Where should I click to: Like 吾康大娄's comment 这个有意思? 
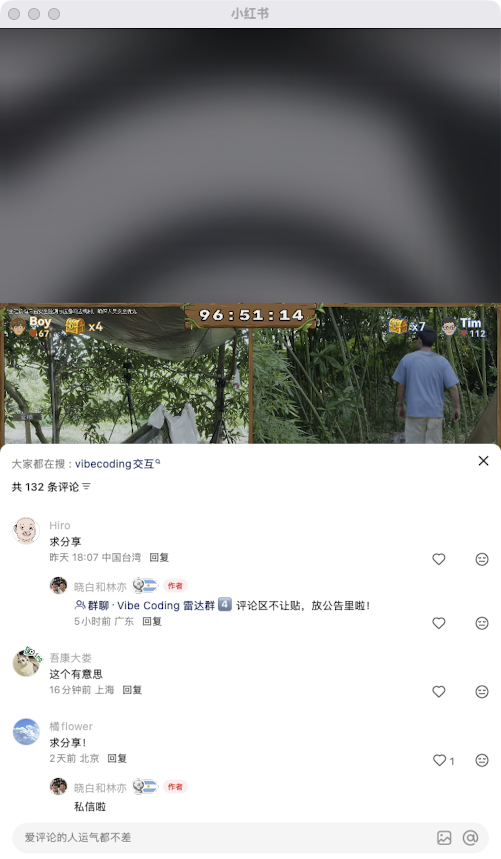point(439,691)
